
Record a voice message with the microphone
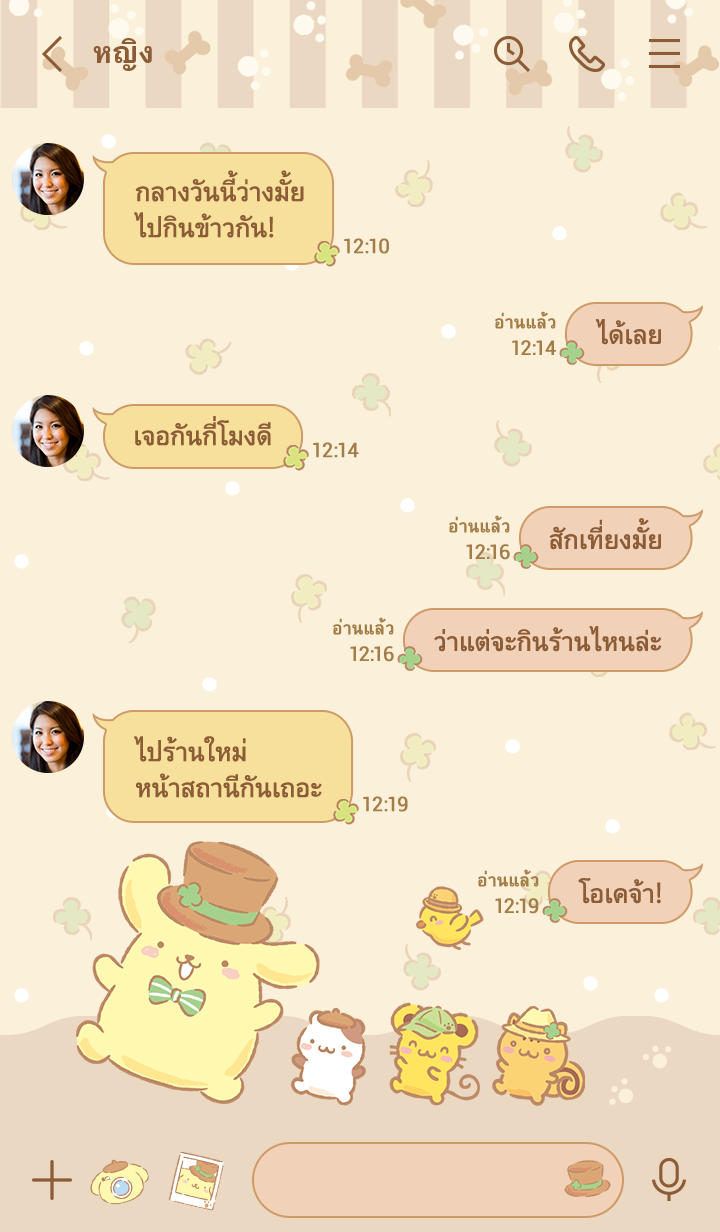tap(668, 1180)
